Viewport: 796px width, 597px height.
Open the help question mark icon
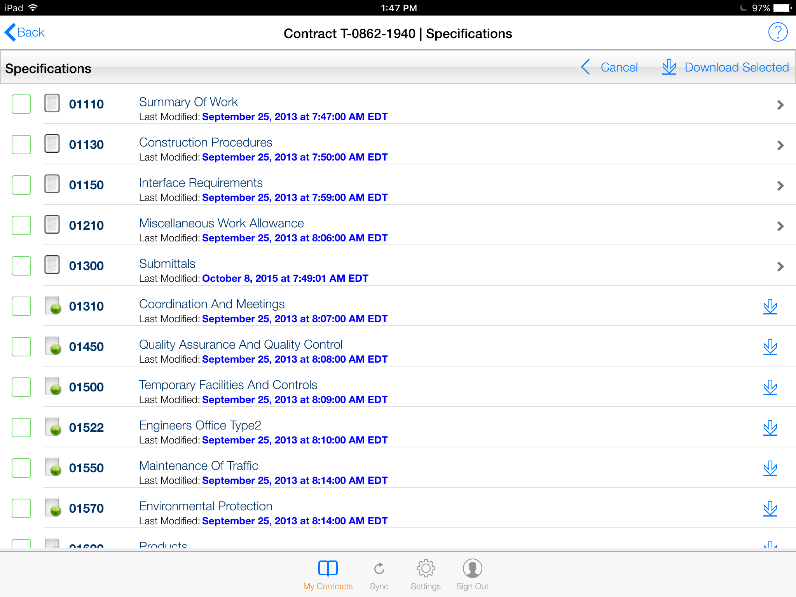pos(777,33)
